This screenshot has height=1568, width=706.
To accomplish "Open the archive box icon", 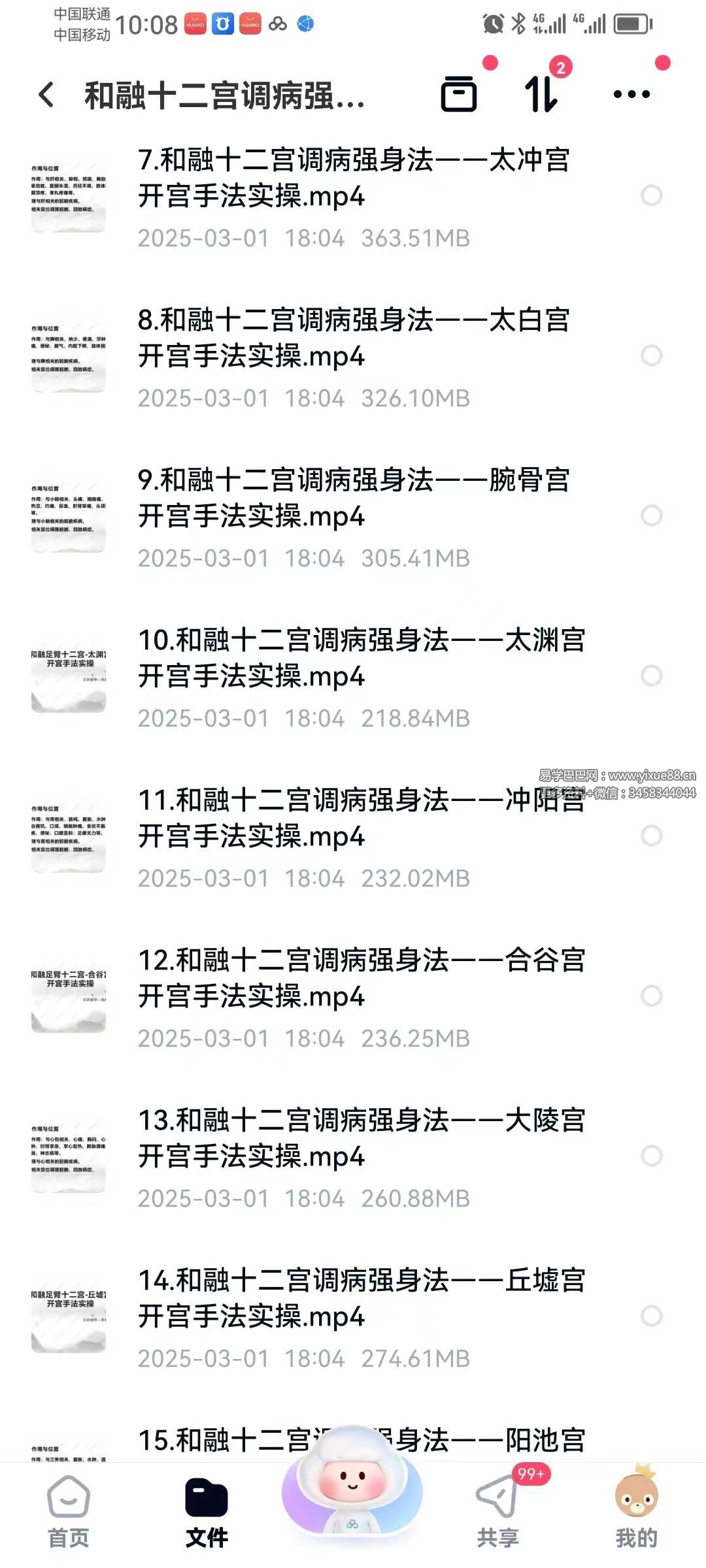I will pos(459,94).
